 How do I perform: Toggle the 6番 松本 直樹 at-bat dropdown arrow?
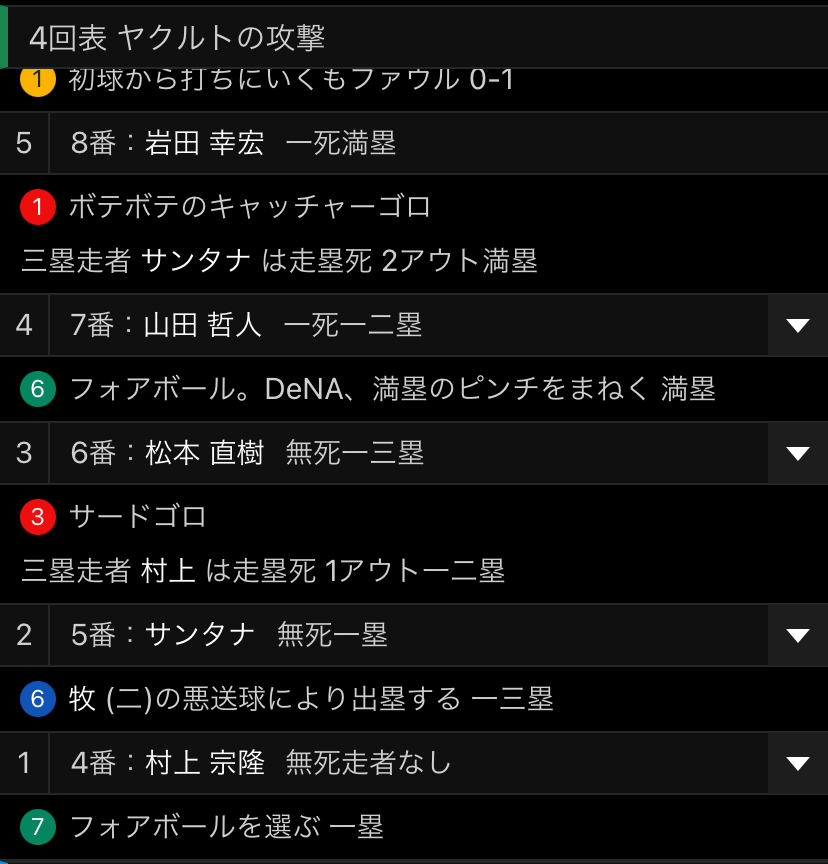[797, 453]
